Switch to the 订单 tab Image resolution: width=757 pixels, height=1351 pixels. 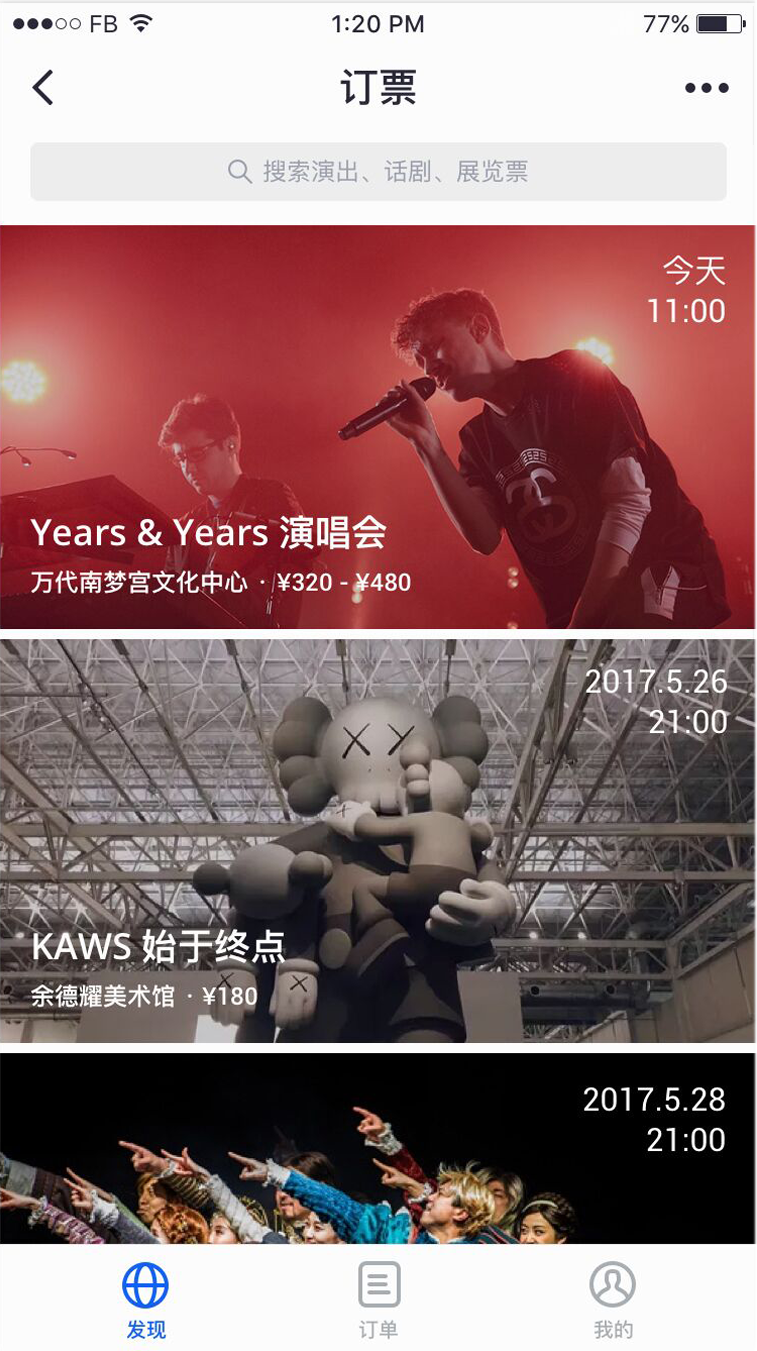click(x=379, y=1299)
